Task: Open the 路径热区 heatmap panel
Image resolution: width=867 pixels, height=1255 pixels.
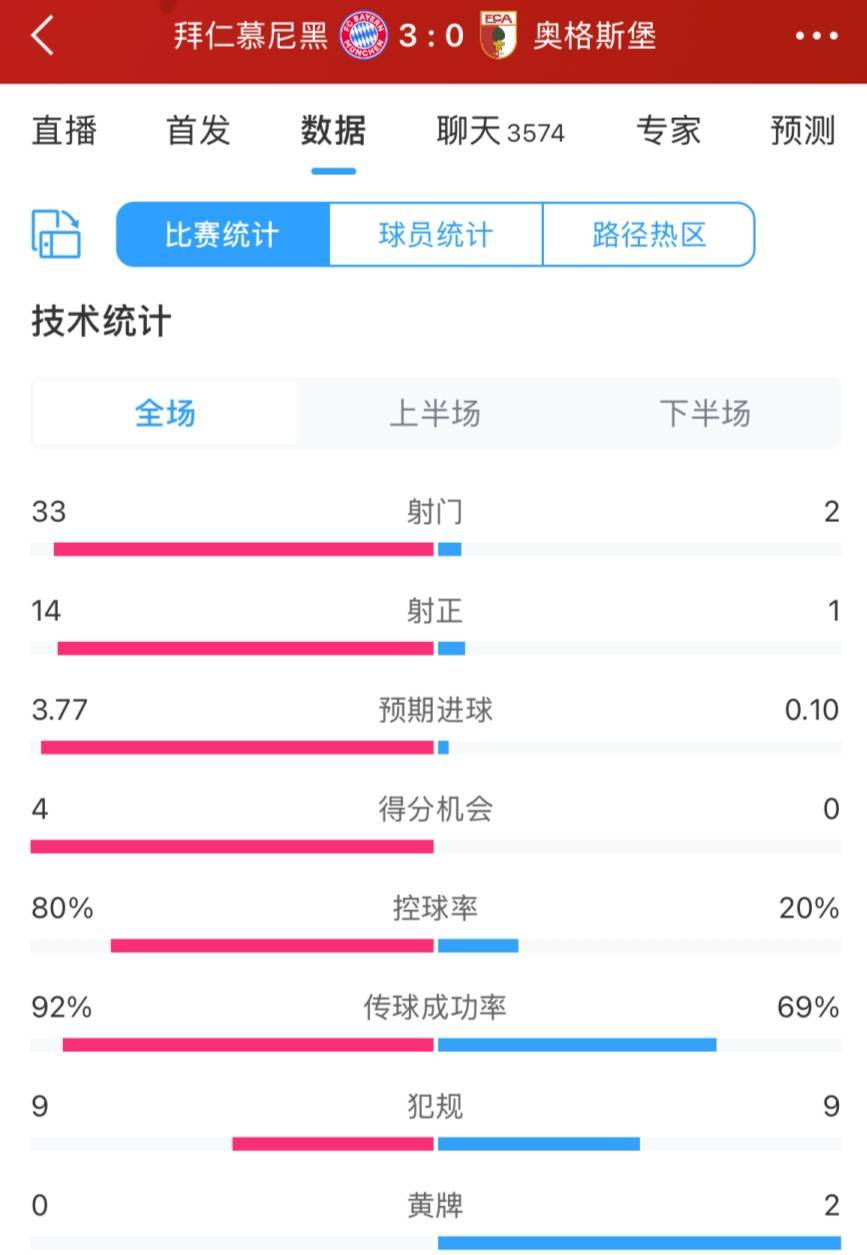Action: coord(648,234)
